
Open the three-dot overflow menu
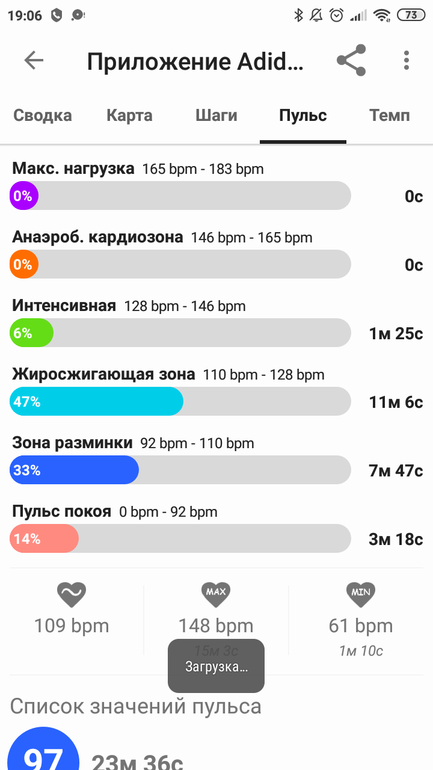[406, 60]
